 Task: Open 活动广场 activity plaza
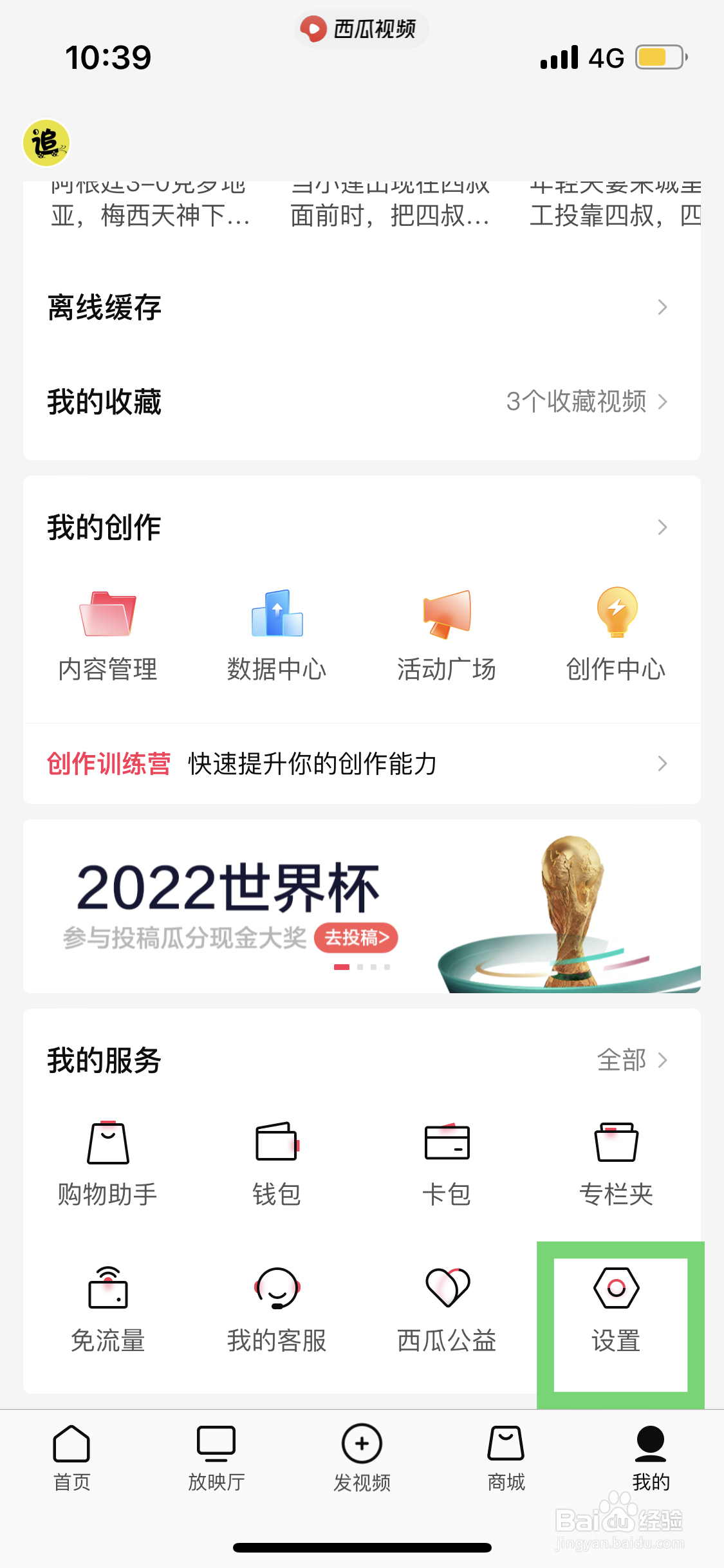(x=446, y=635)
